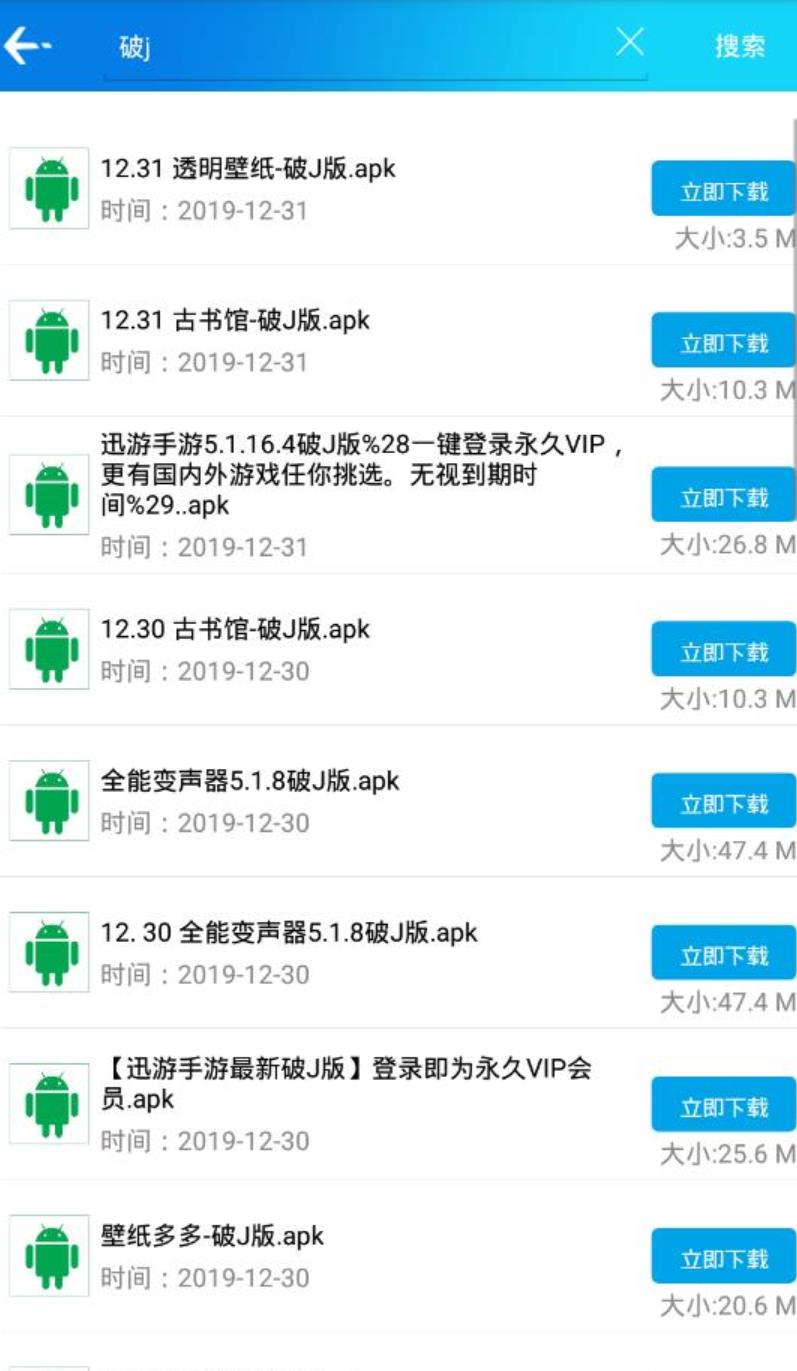Tap 立即下载 for 12. 30 全能变声器5.1.8破J版.apk
Viewport: 797px width, 1371px height.
723,955
